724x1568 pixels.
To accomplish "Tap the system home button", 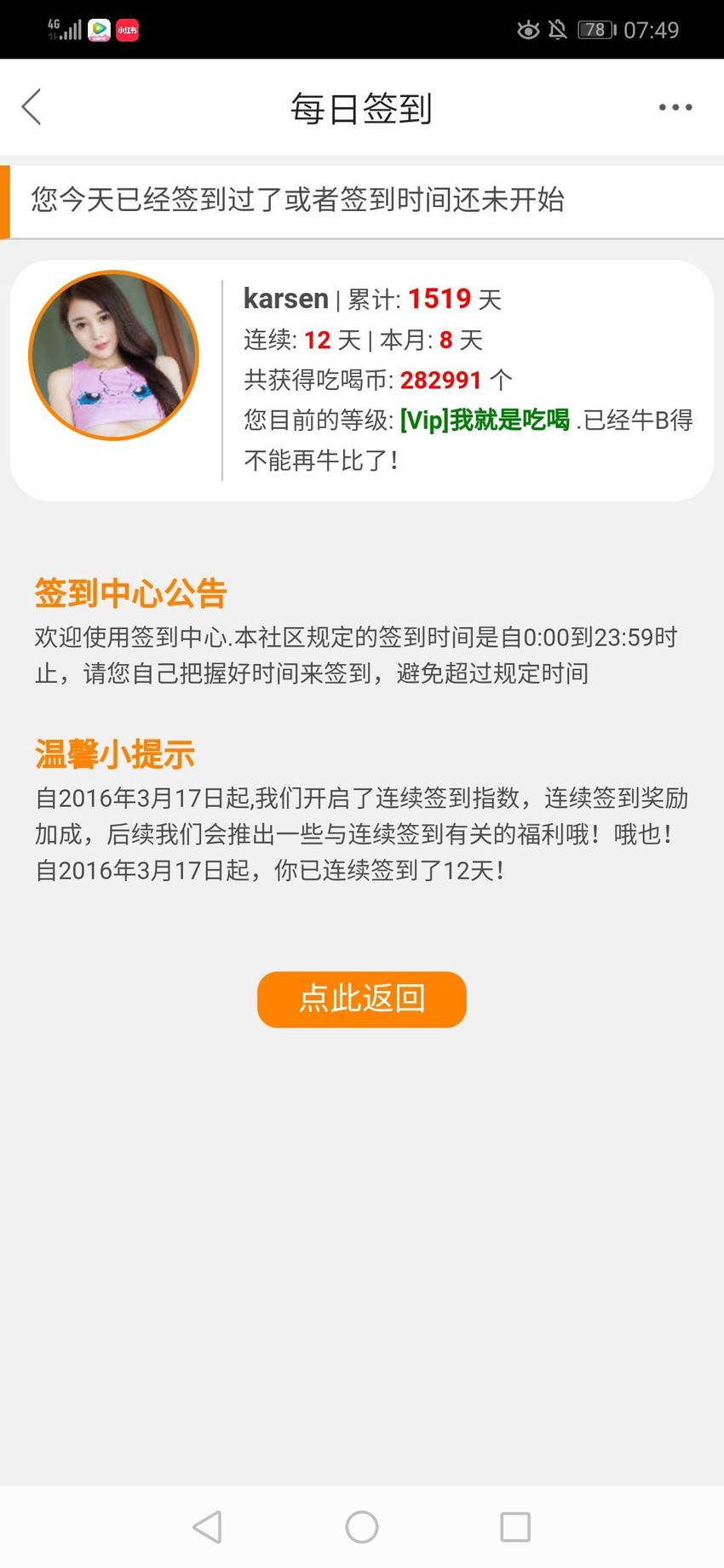I will pos(362,1526).
